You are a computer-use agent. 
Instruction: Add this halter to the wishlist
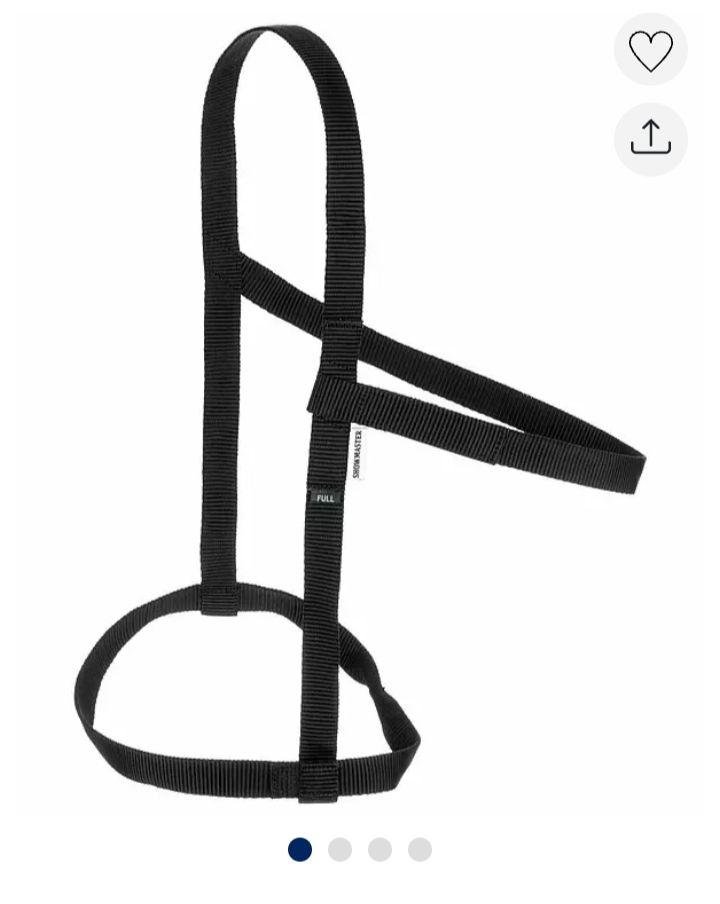(650, 50)
